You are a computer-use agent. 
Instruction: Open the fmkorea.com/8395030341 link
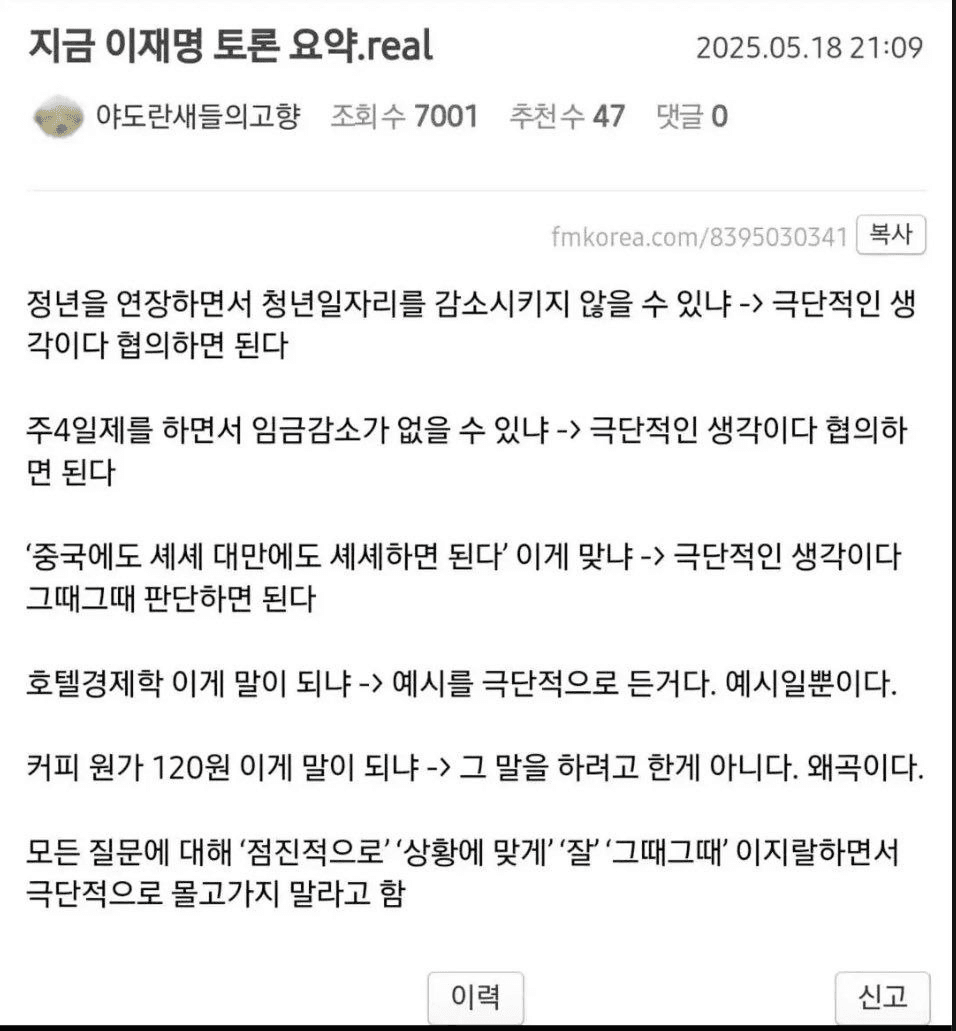[699, 238]
